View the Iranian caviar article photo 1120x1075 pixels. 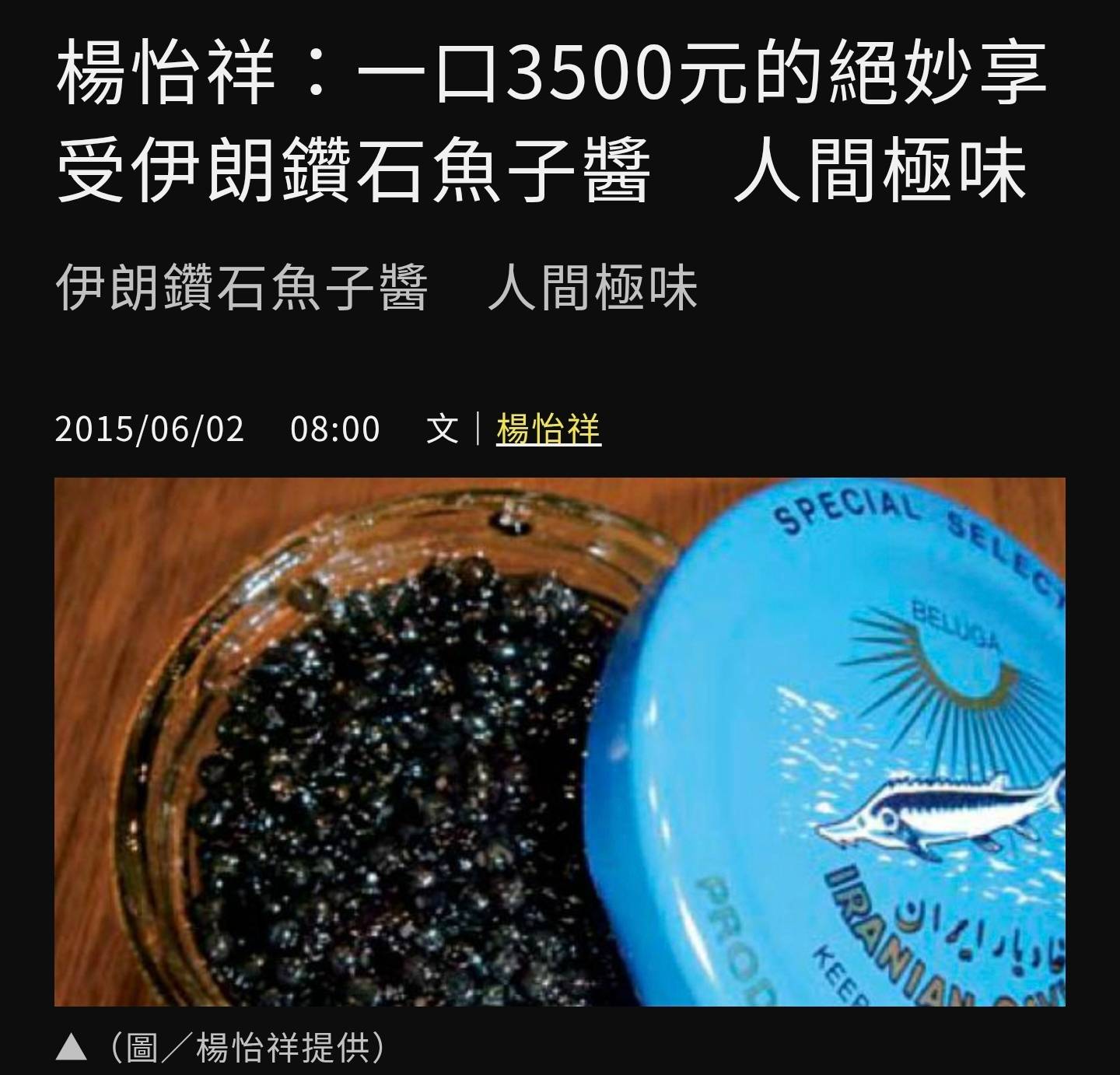coord(559,741)
